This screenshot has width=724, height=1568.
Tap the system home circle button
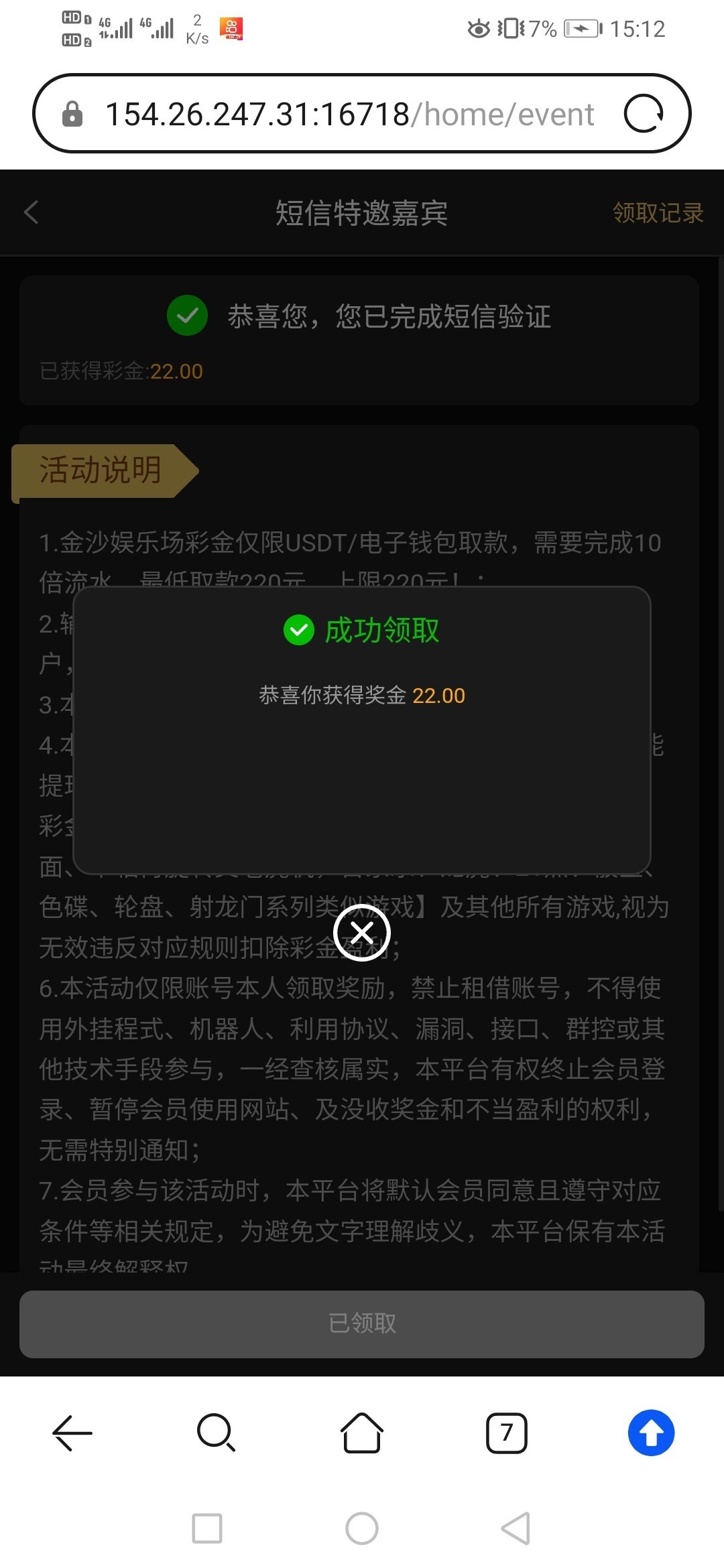click(362, 1528)
